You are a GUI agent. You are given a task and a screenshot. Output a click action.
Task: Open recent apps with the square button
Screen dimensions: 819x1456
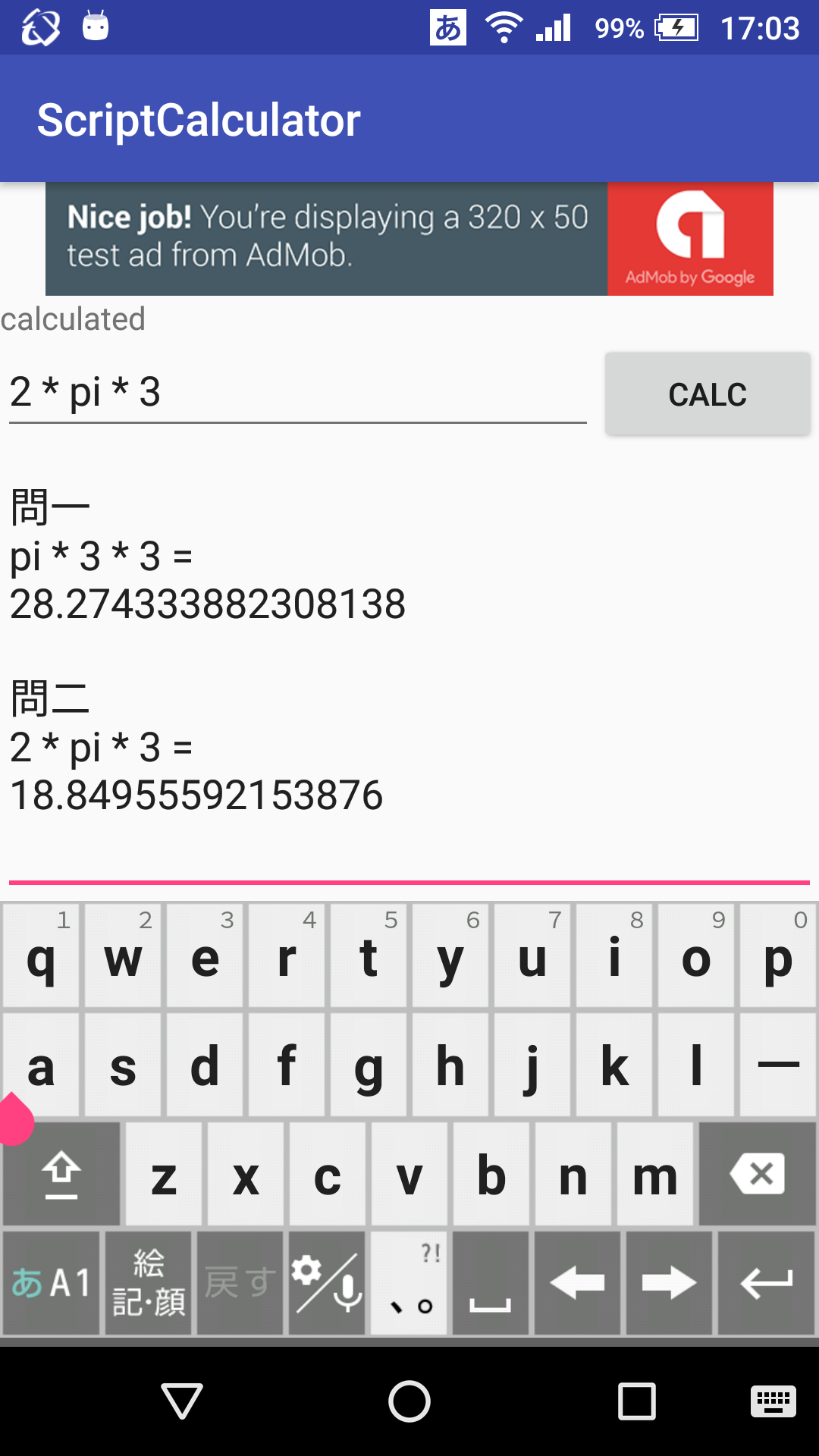point(637,1401)
